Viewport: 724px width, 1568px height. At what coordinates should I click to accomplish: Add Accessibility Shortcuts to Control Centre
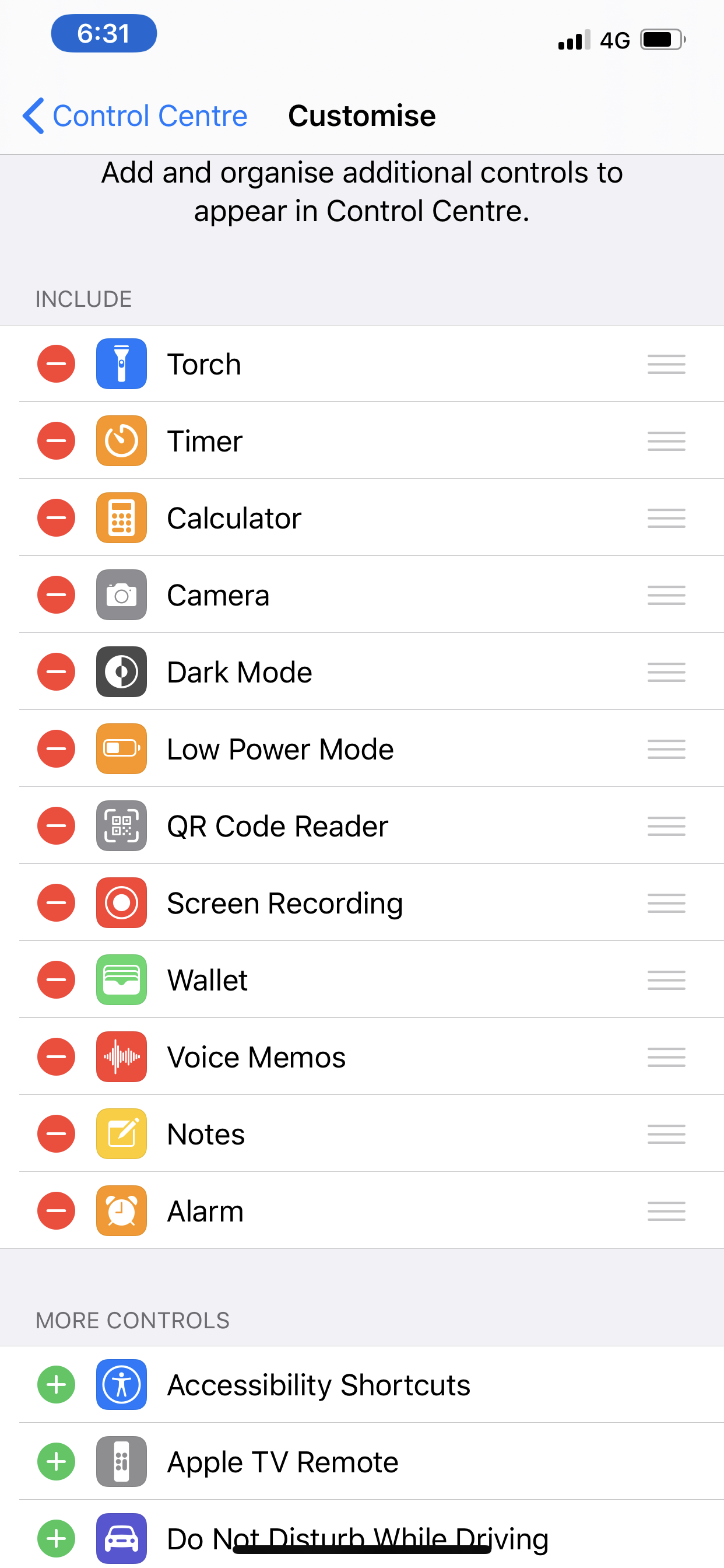tap(56, 1385)
